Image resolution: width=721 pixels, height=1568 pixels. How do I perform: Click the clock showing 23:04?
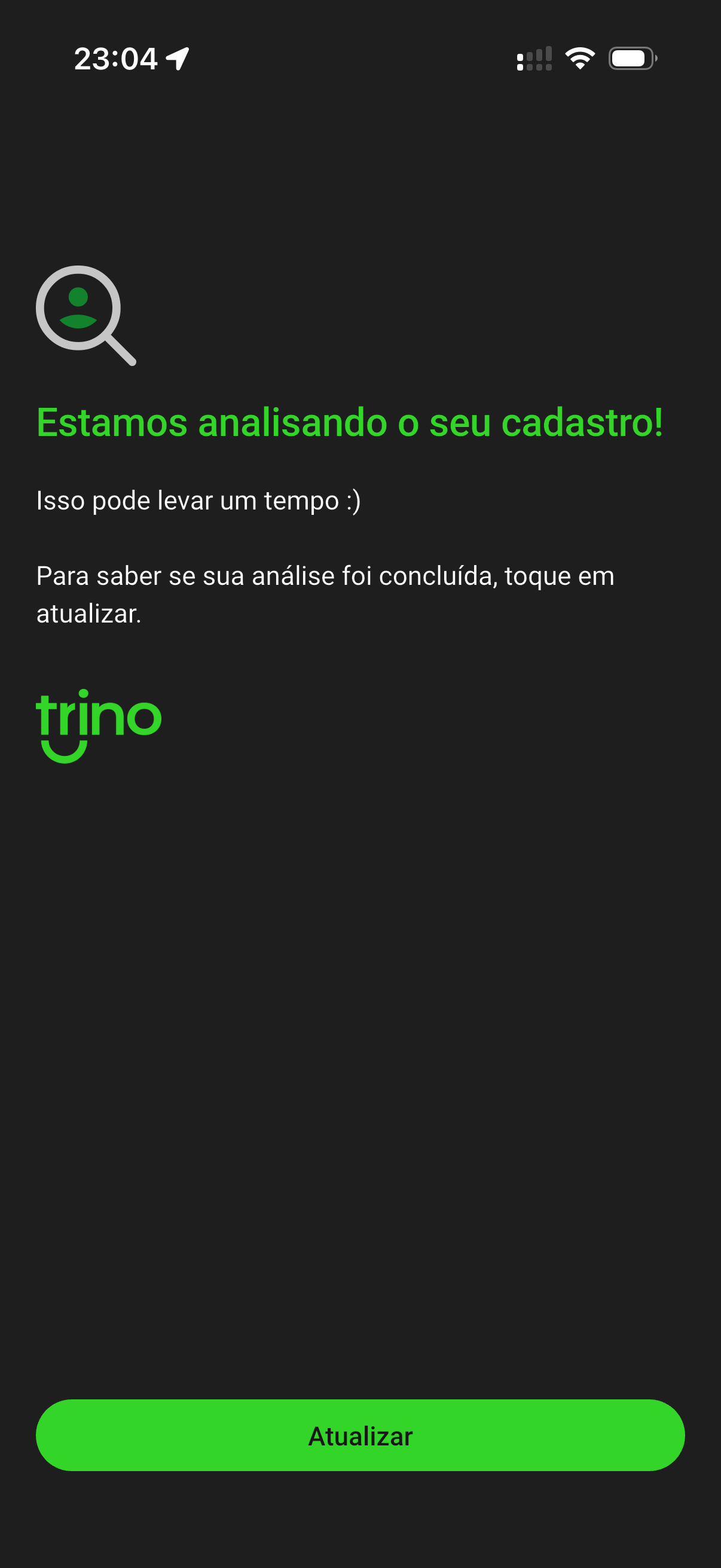pyautogui.click(x=115, y=58)
